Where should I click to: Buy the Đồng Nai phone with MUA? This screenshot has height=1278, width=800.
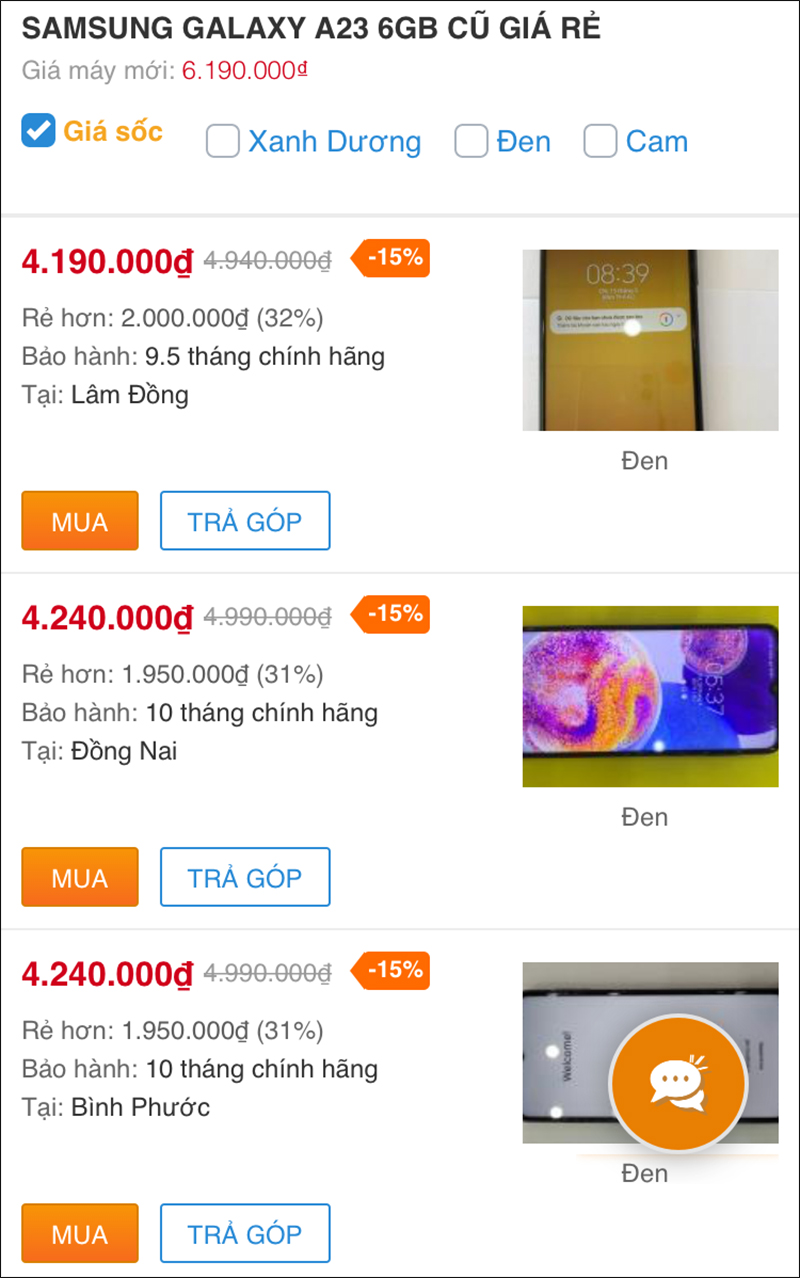coord(80,877)
